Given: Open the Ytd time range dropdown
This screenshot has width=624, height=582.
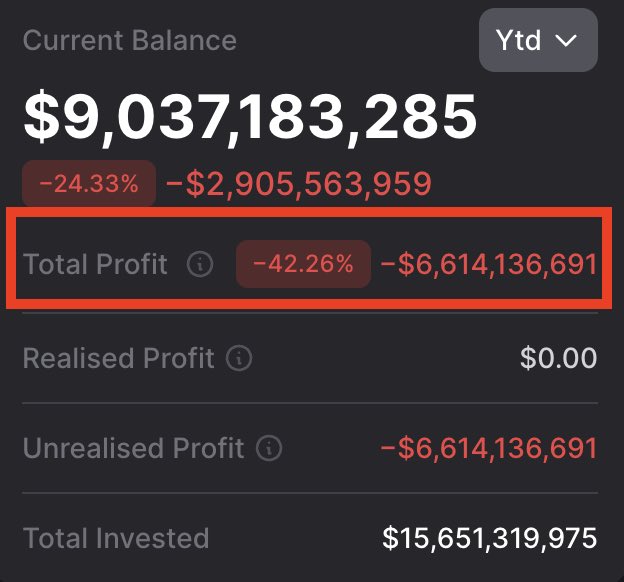Looking at the screenshot, I should coord(538,41).
